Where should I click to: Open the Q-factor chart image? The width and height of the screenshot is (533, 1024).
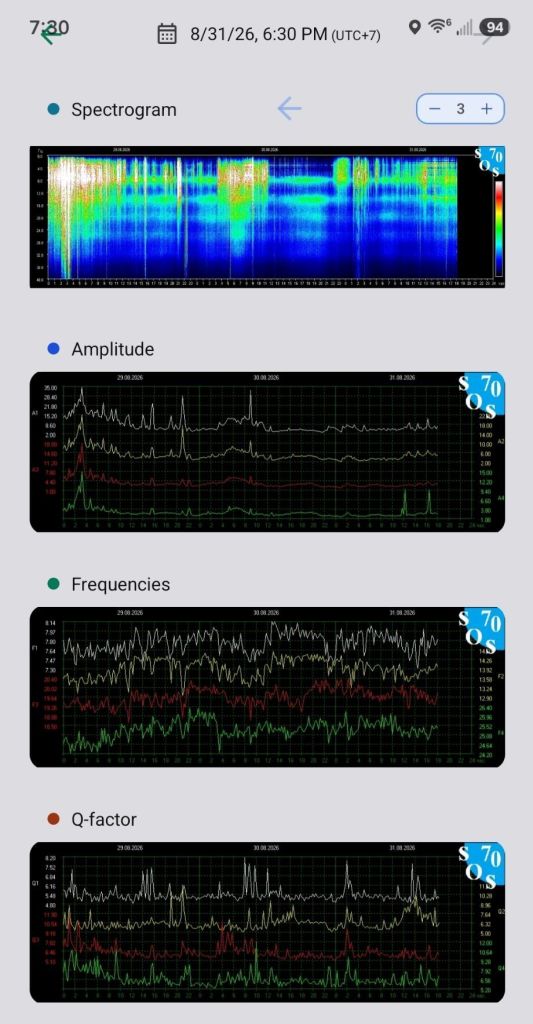(x=267, y=922)
